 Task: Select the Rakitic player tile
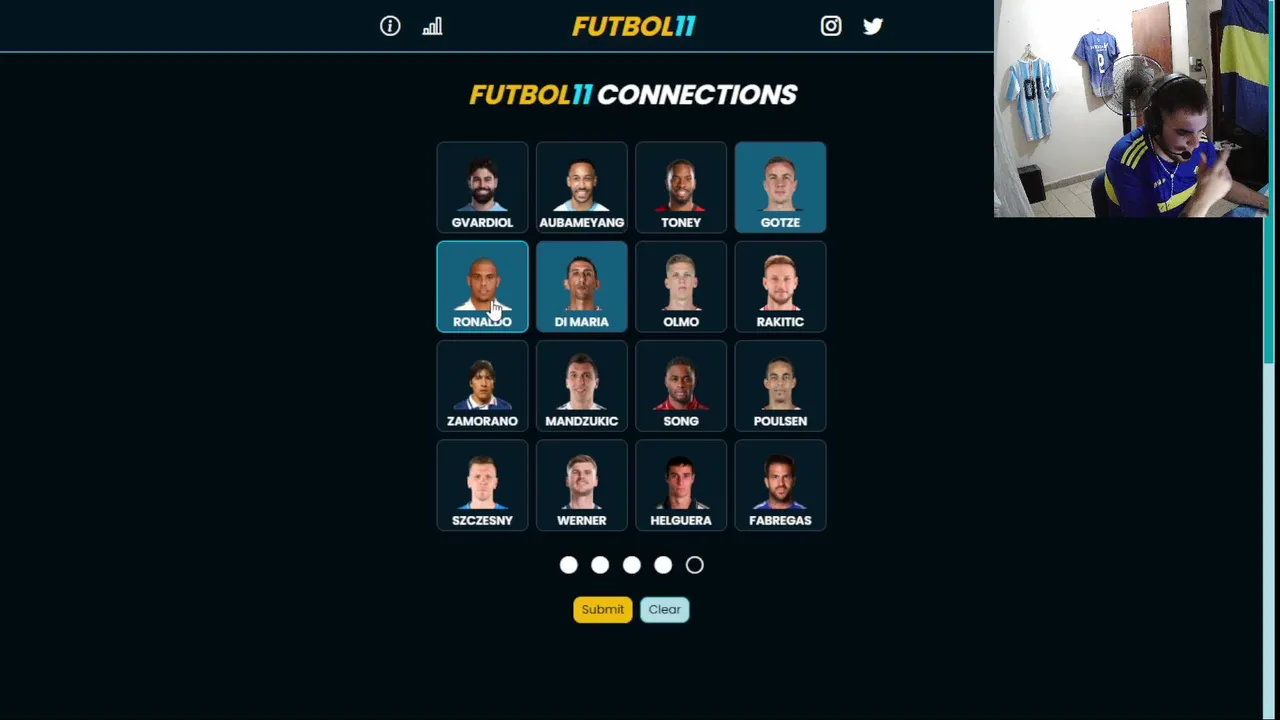click(780, 287)
